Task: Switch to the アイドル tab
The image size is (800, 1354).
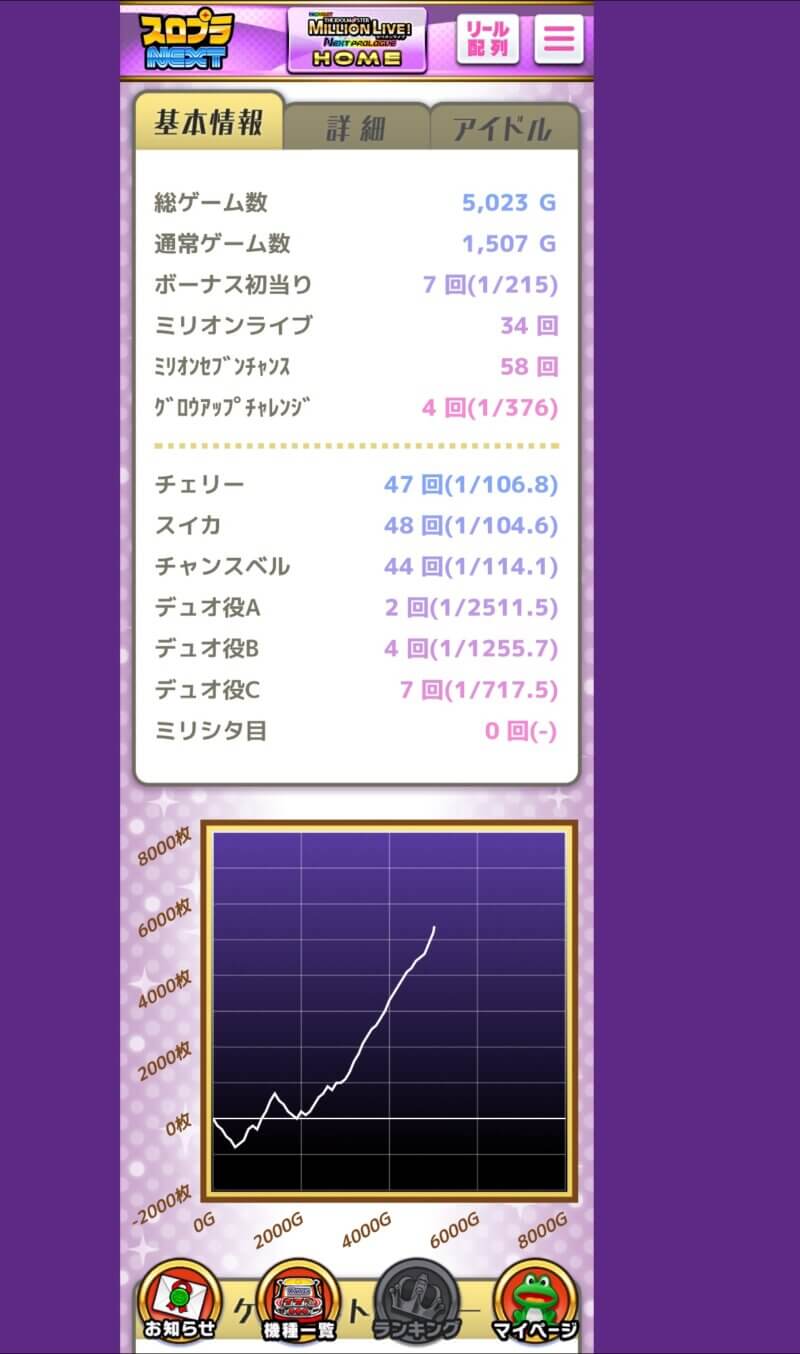Action: 503,128
